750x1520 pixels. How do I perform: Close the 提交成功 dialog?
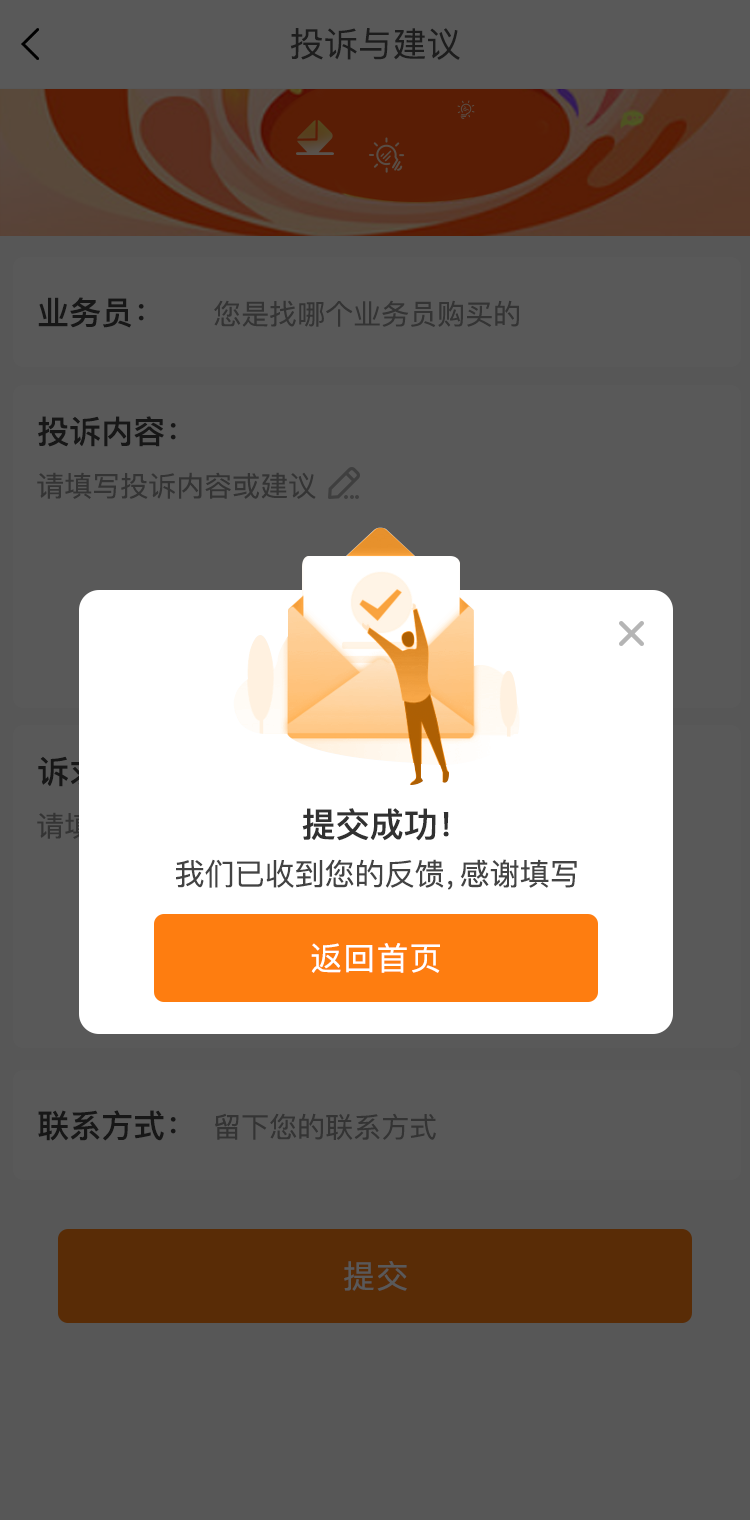631,633
